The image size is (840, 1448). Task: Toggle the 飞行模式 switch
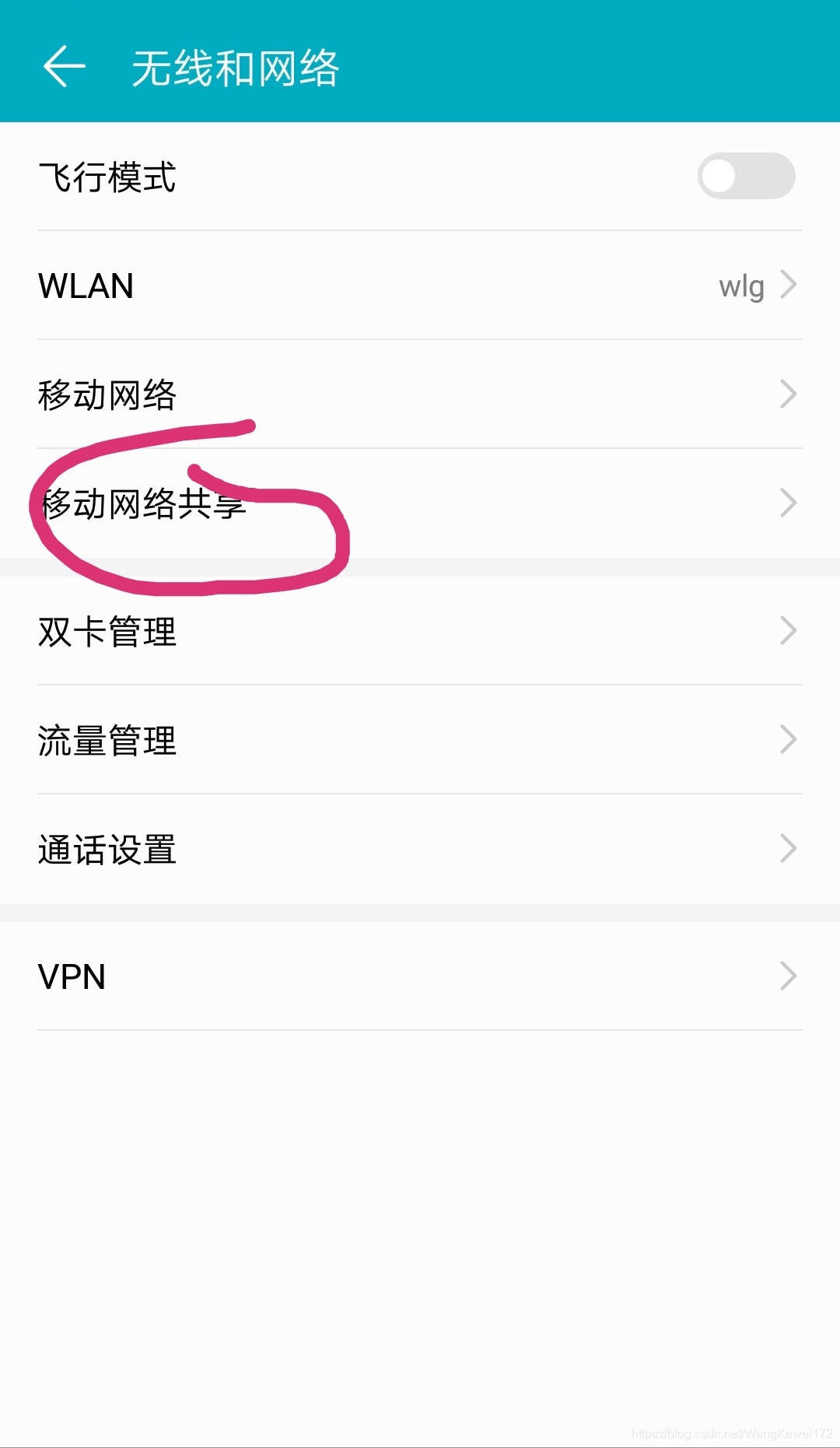745,176
